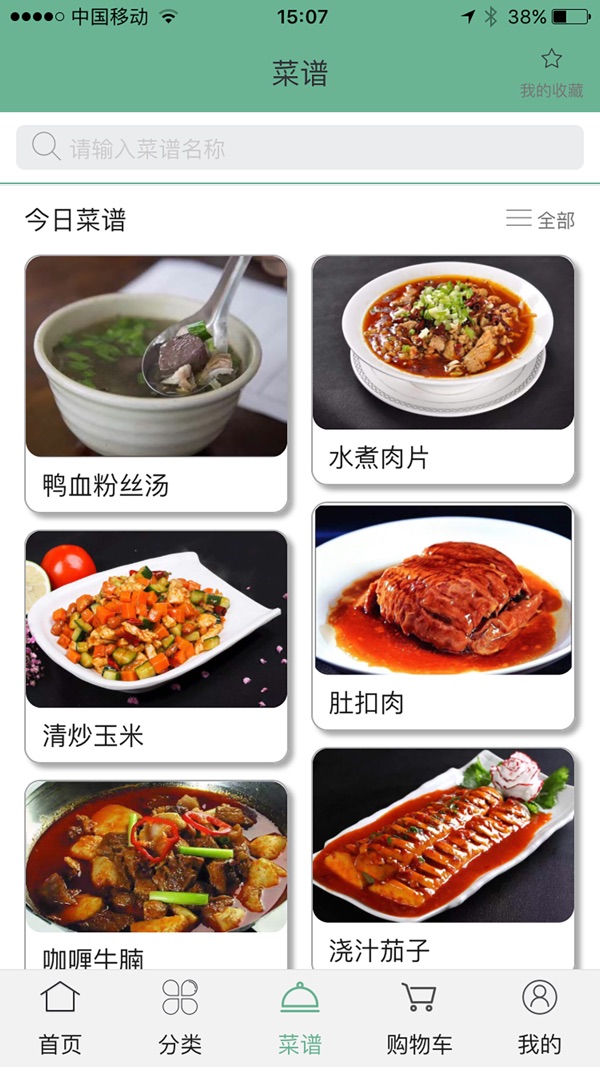View the 肚扣肉 recipe
The width and height of the screenshot is (600, 1067).
coord(444,617)
